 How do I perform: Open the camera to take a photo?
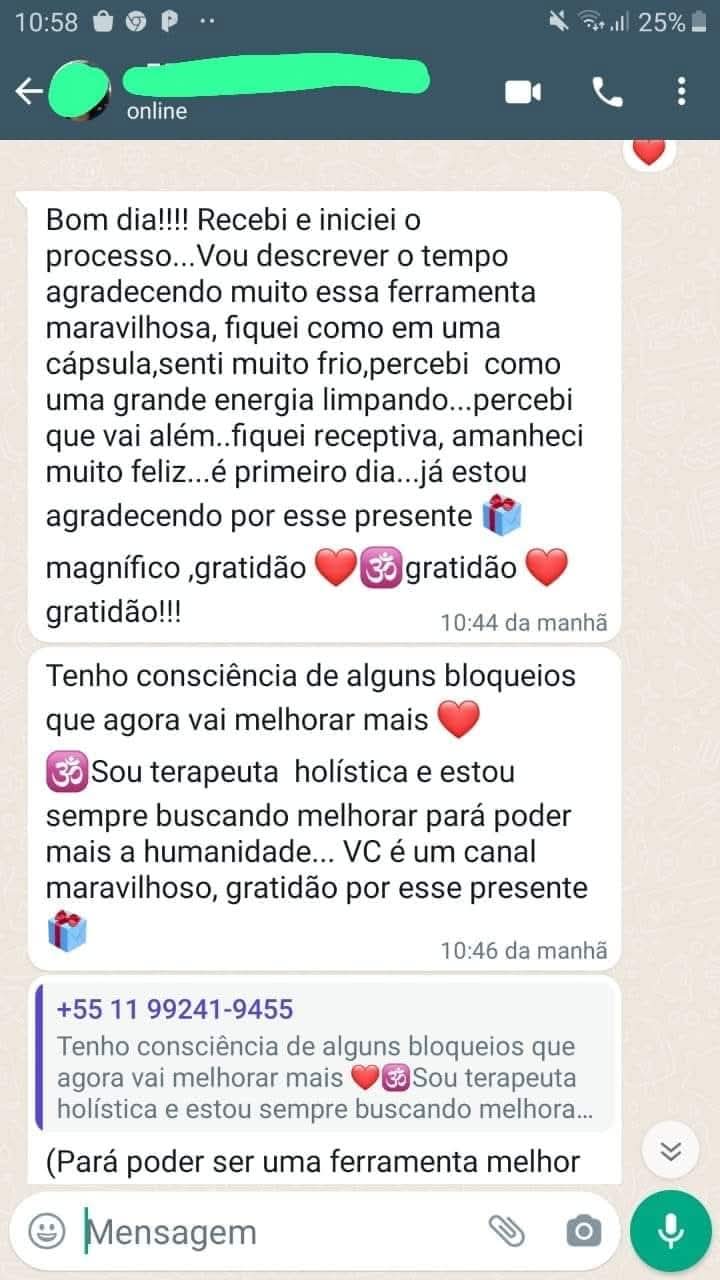(x=582, y=1230)
